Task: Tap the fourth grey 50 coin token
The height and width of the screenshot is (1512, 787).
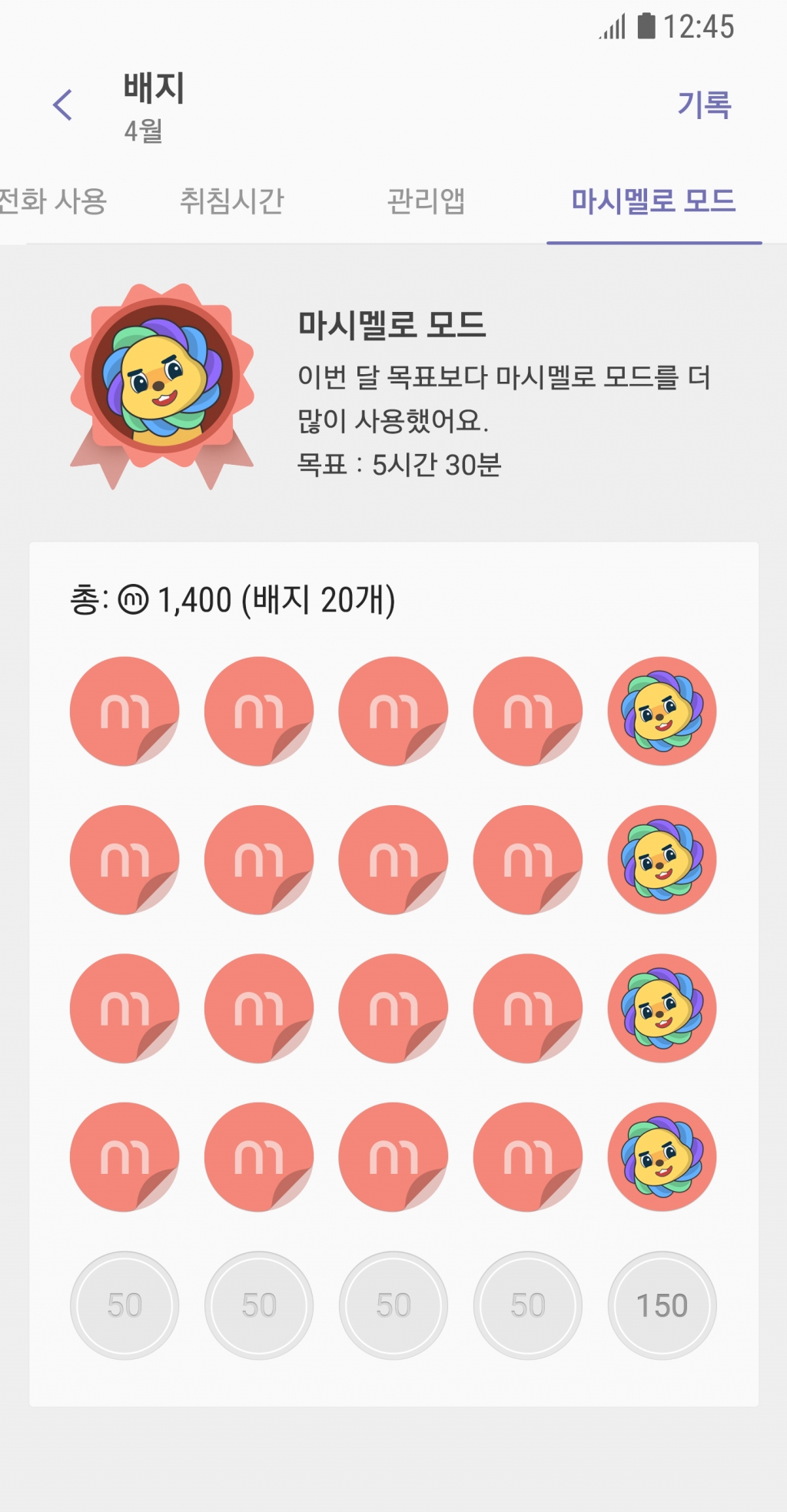Action: (526, 1305)
